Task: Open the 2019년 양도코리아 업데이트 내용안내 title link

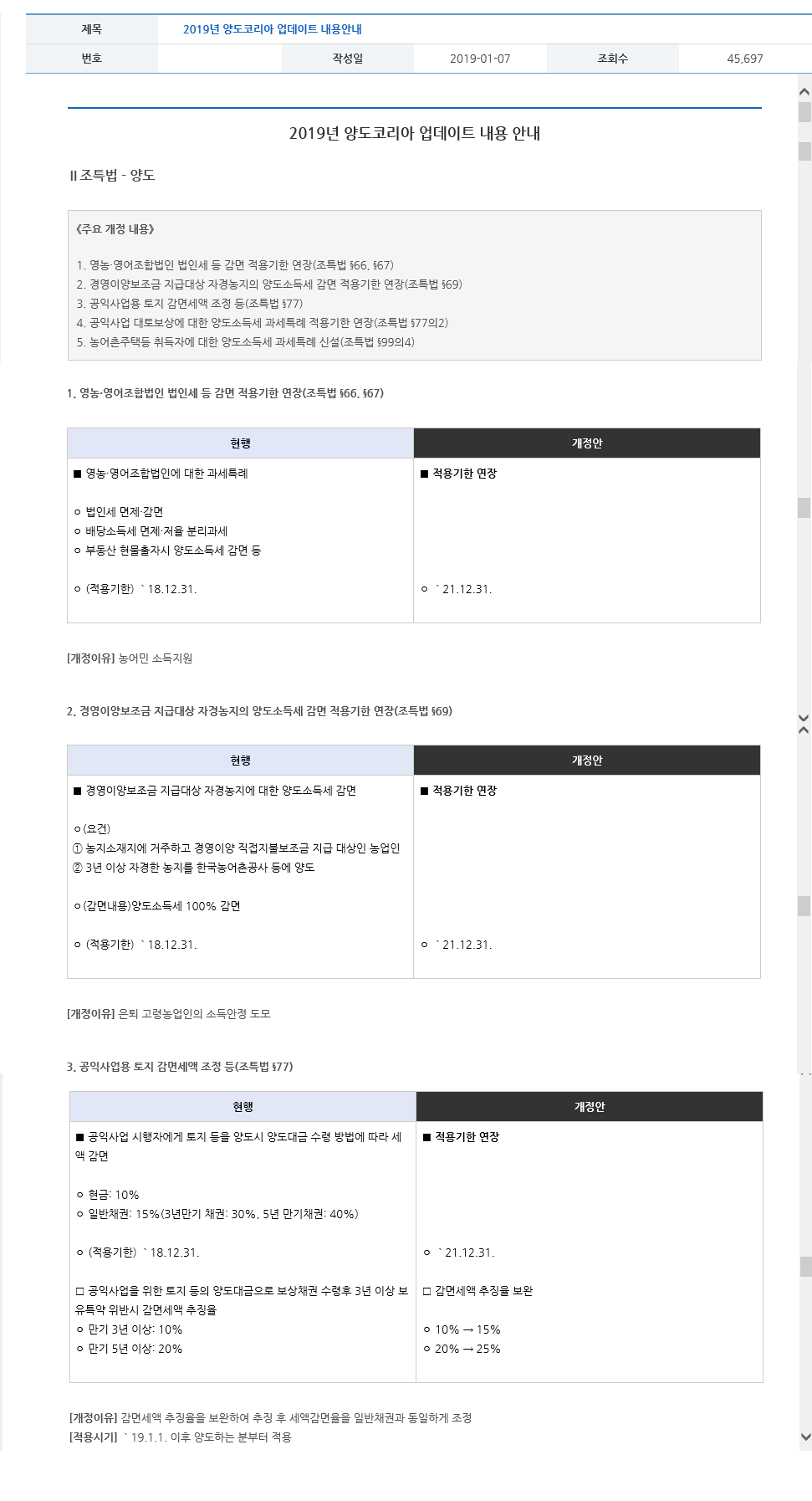Action: (272, 29)
